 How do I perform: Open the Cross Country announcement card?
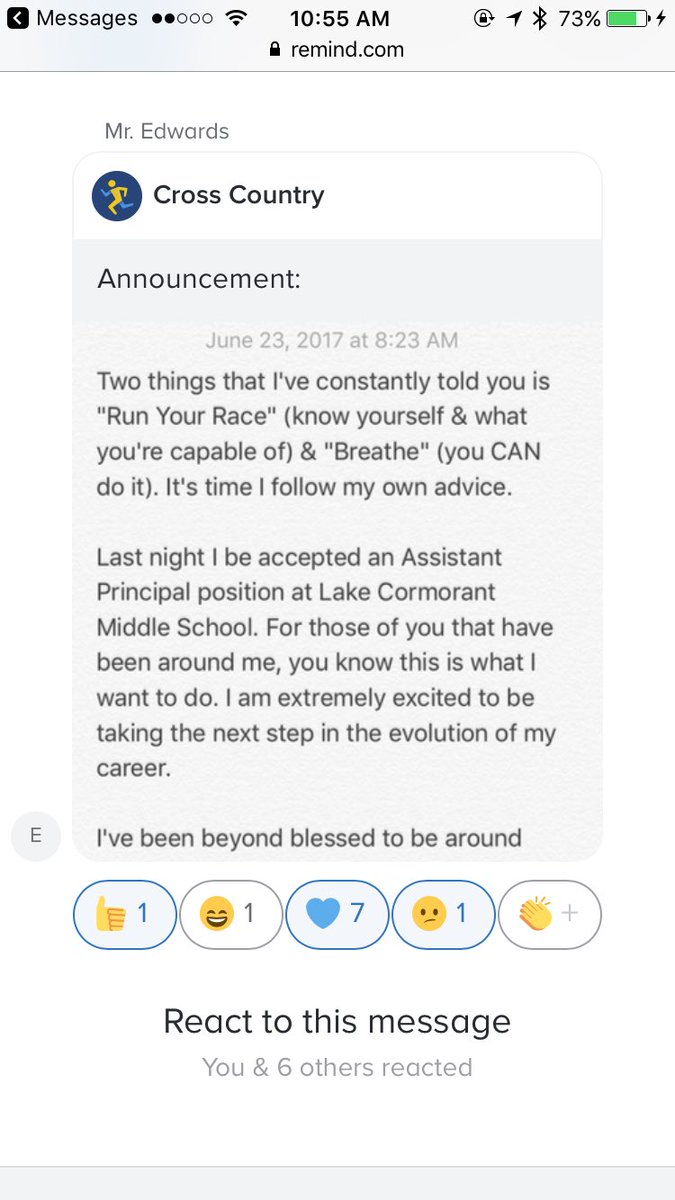337,506
